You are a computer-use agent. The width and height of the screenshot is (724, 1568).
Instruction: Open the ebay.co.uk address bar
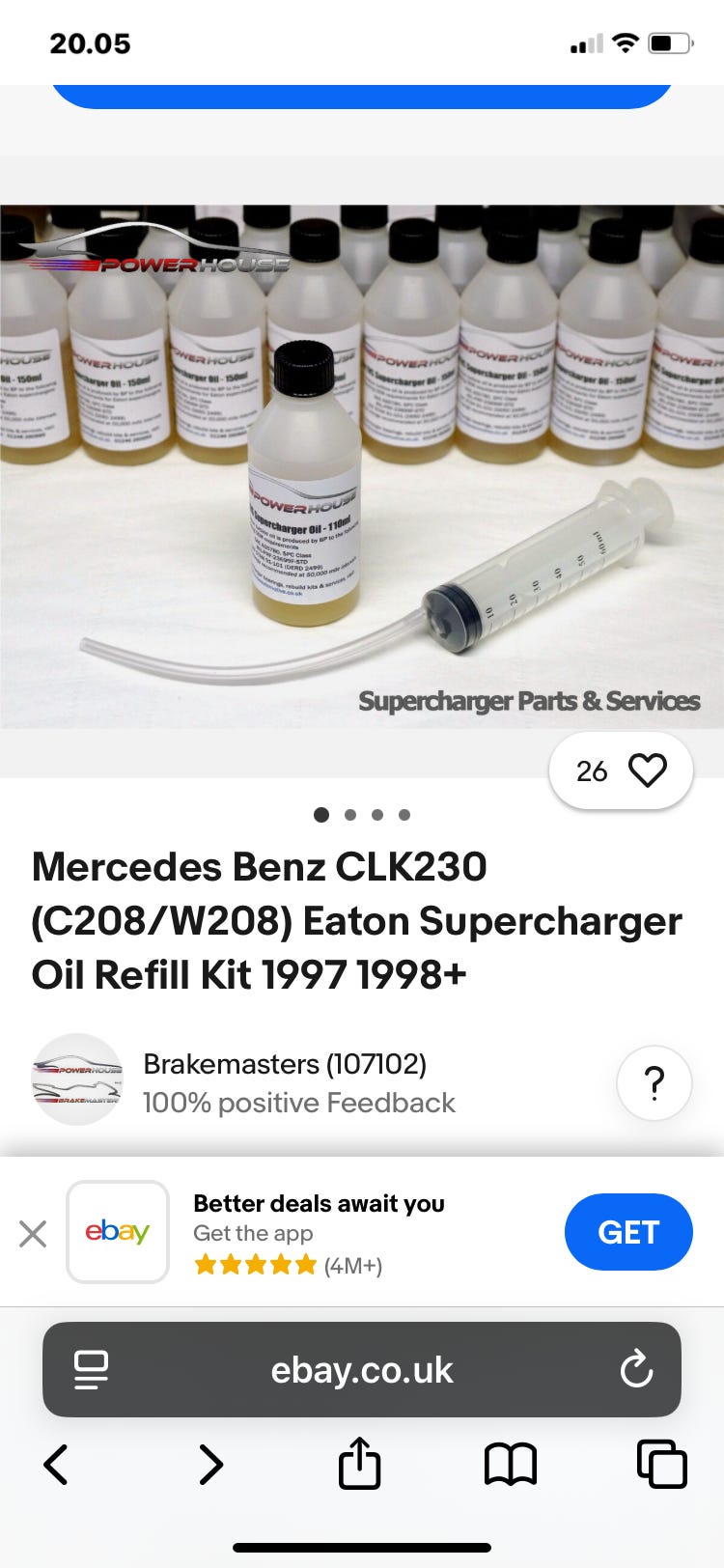(362, 1369)
